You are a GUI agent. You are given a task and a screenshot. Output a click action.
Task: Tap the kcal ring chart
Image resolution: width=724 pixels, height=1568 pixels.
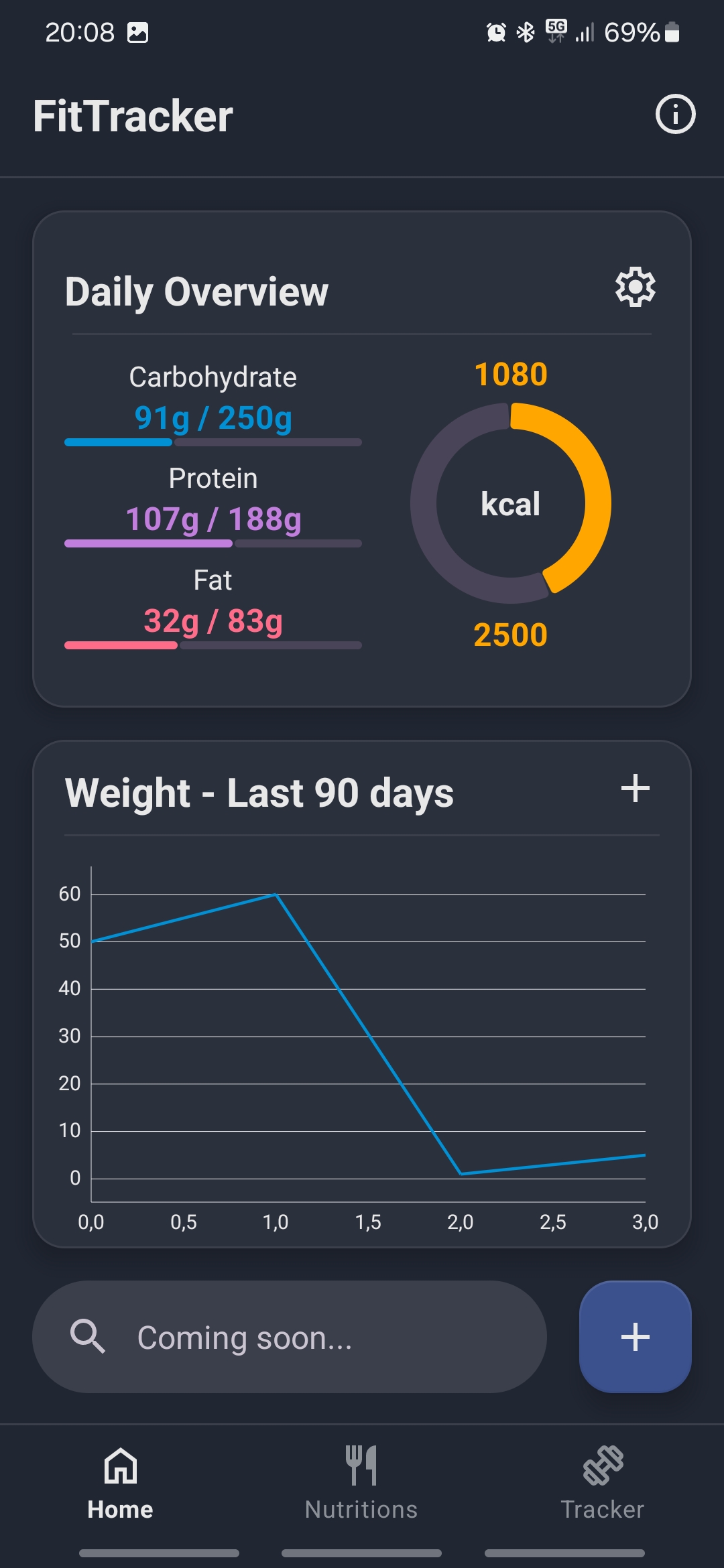[509, 504]
